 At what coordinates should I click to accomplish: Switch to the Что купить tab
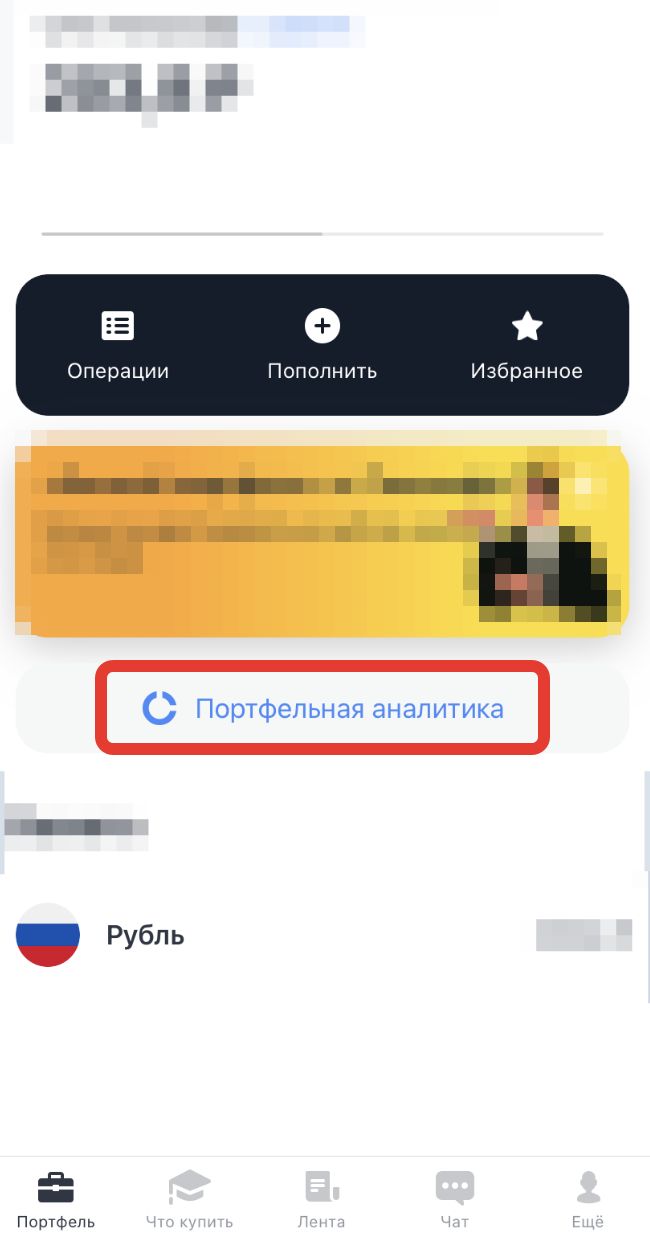coord(189,1200)
